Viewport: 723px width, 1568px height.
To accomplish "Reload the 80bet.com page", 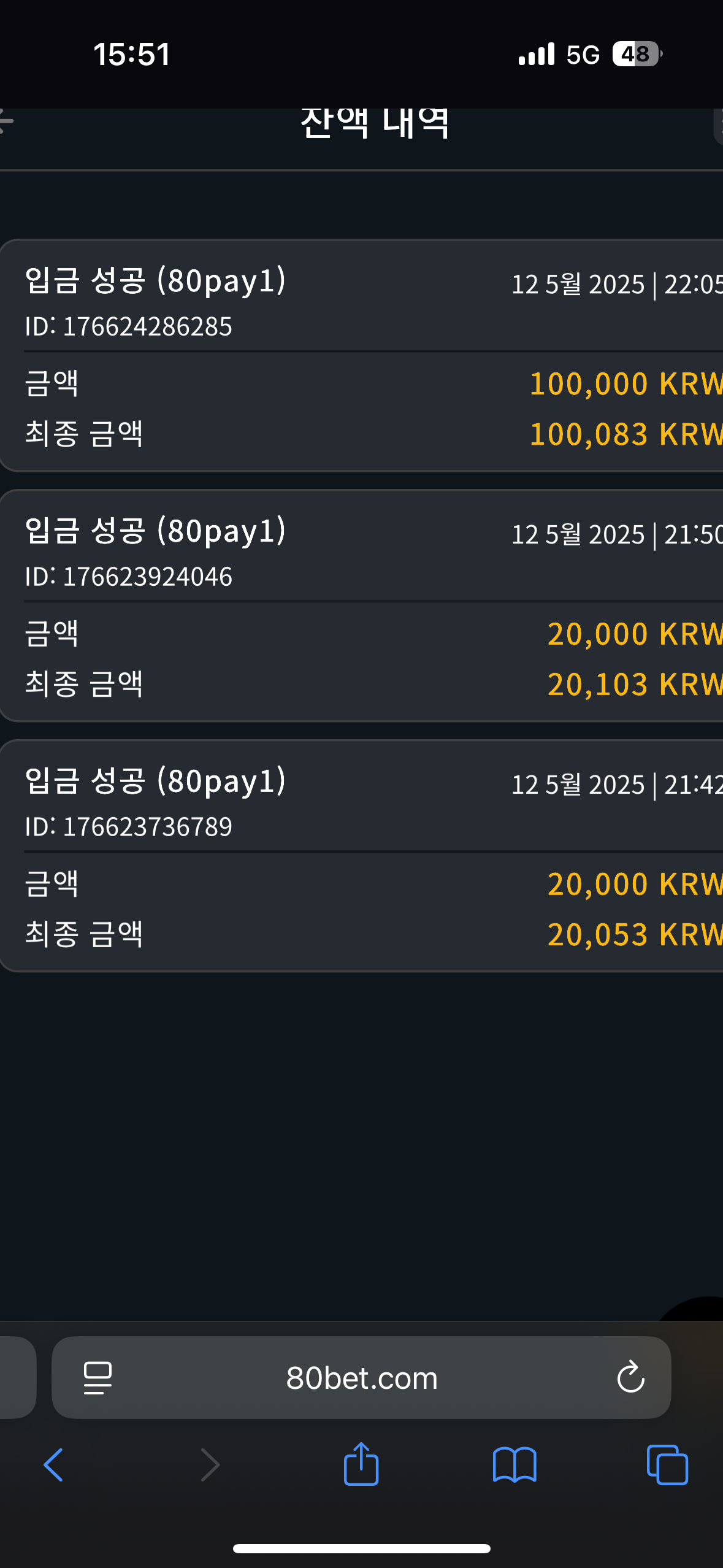I will [630, 1377].
